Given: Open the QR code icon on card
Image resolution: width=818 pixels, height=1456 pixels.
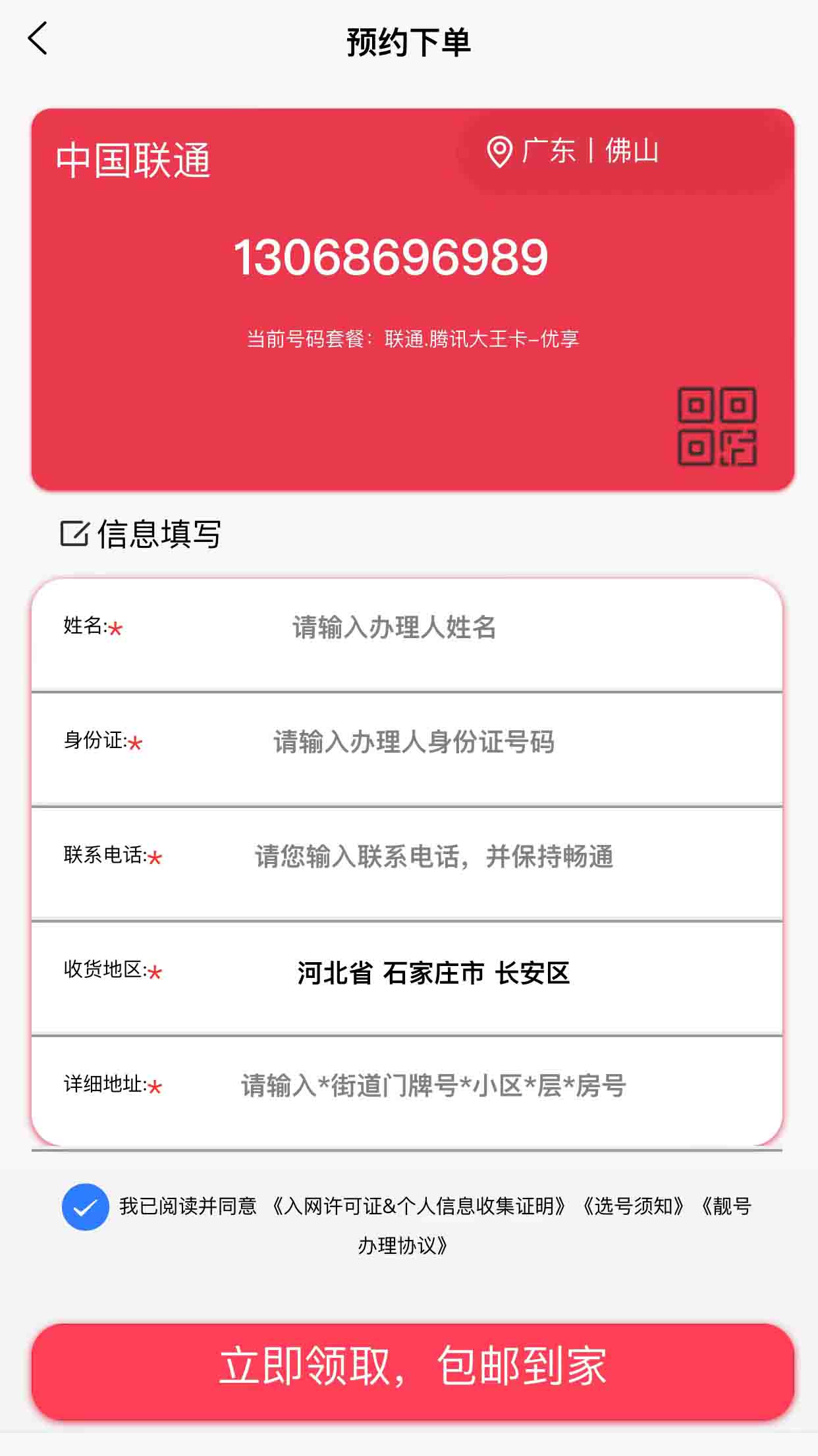Looking at the screenshot, I should coord(717,426).
